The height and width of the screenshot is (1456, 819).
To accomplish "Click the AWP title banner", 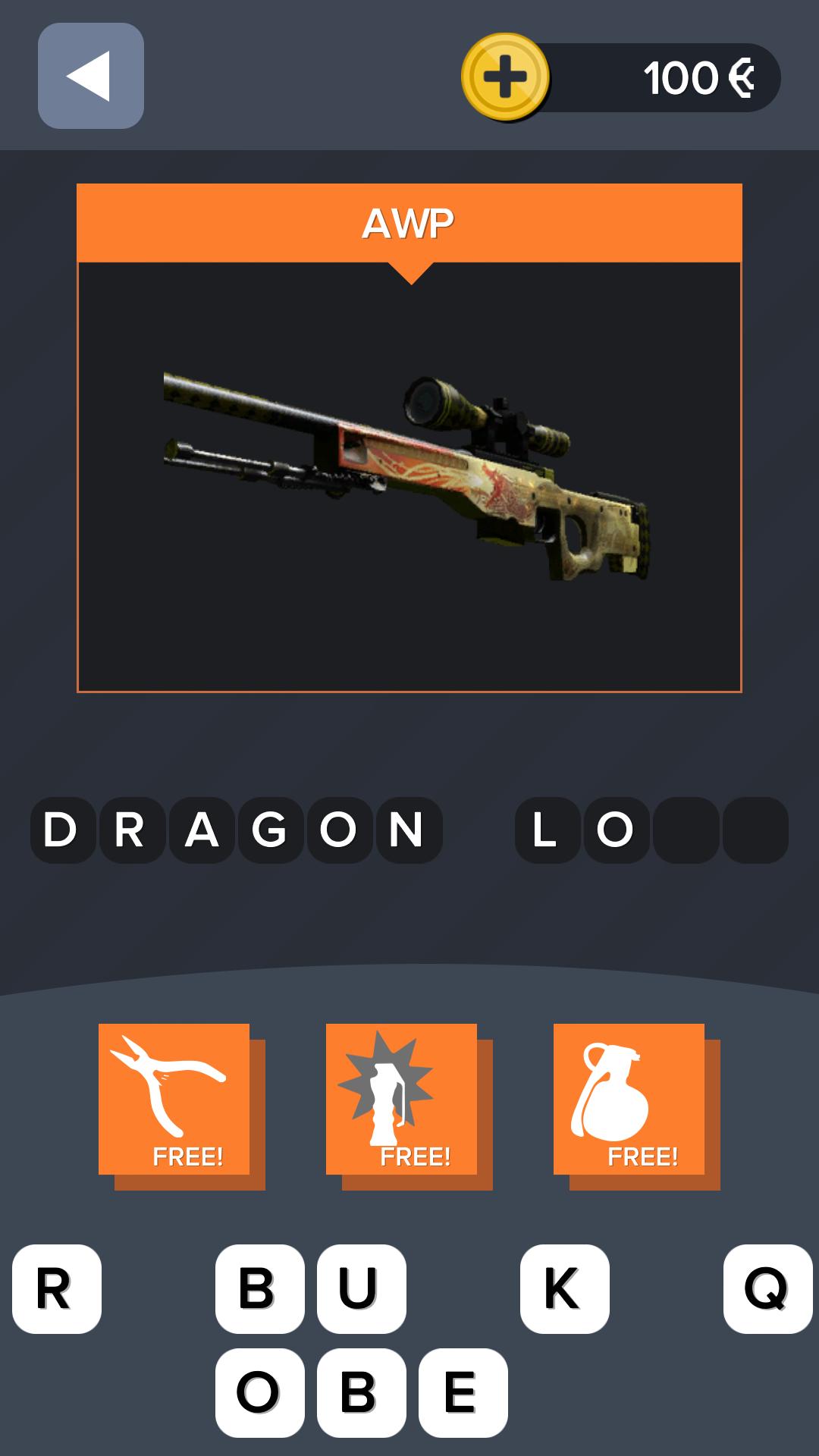I will coord(409,221).
